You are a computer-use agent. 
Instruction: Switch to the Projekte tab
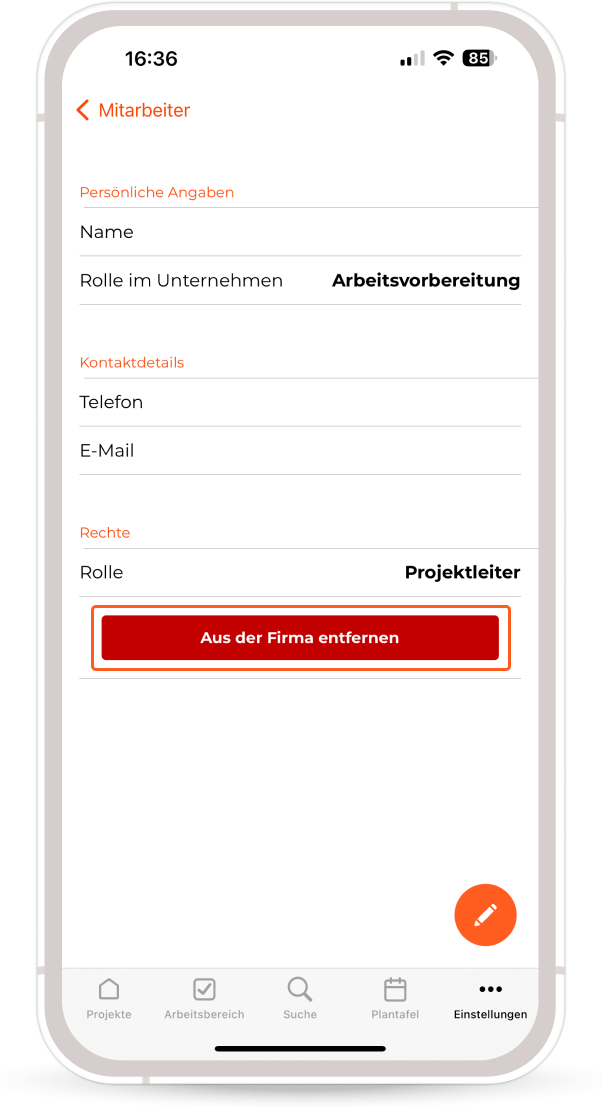pyautogui.click(x=109, y=998)
